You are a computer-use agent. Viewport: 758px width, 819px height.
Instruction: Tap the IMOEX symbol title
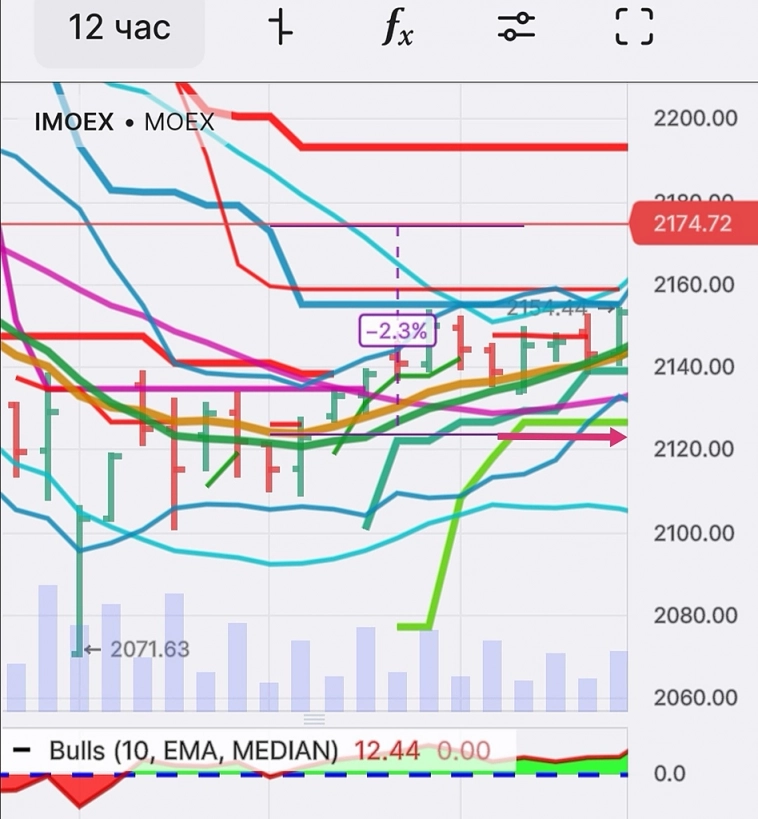point(74,123)
